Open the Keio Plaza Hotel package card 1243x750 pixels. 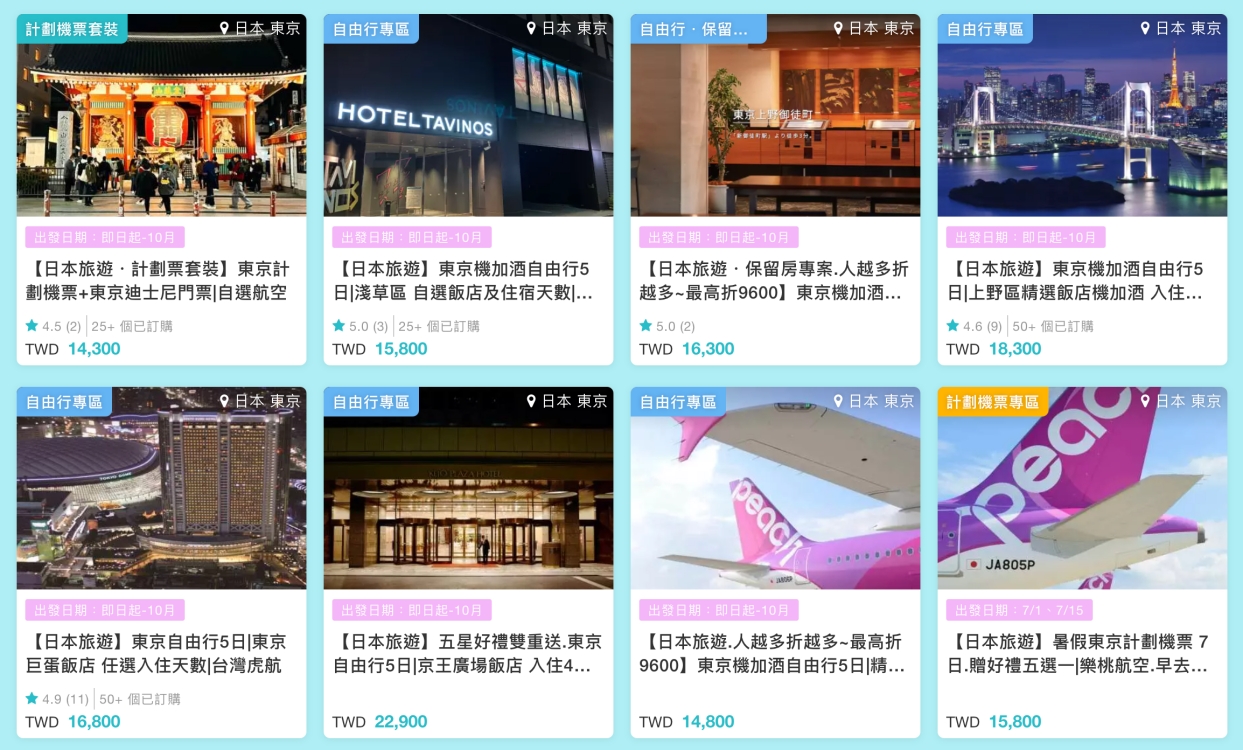pyautogui.click(x=468, y=653)
